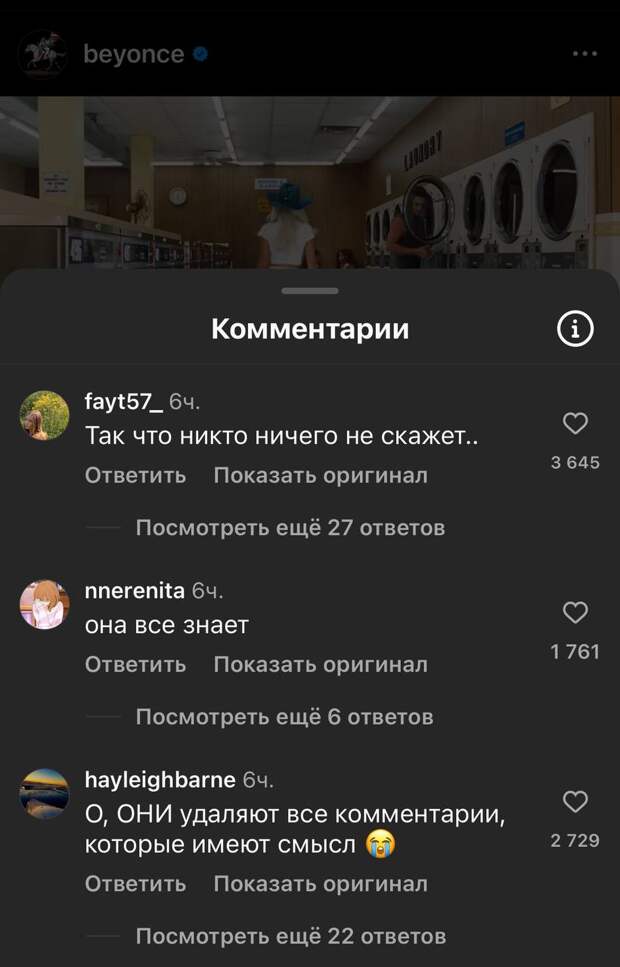
Task: Reply to fayt57_'s comment
Action: (135, 475)
